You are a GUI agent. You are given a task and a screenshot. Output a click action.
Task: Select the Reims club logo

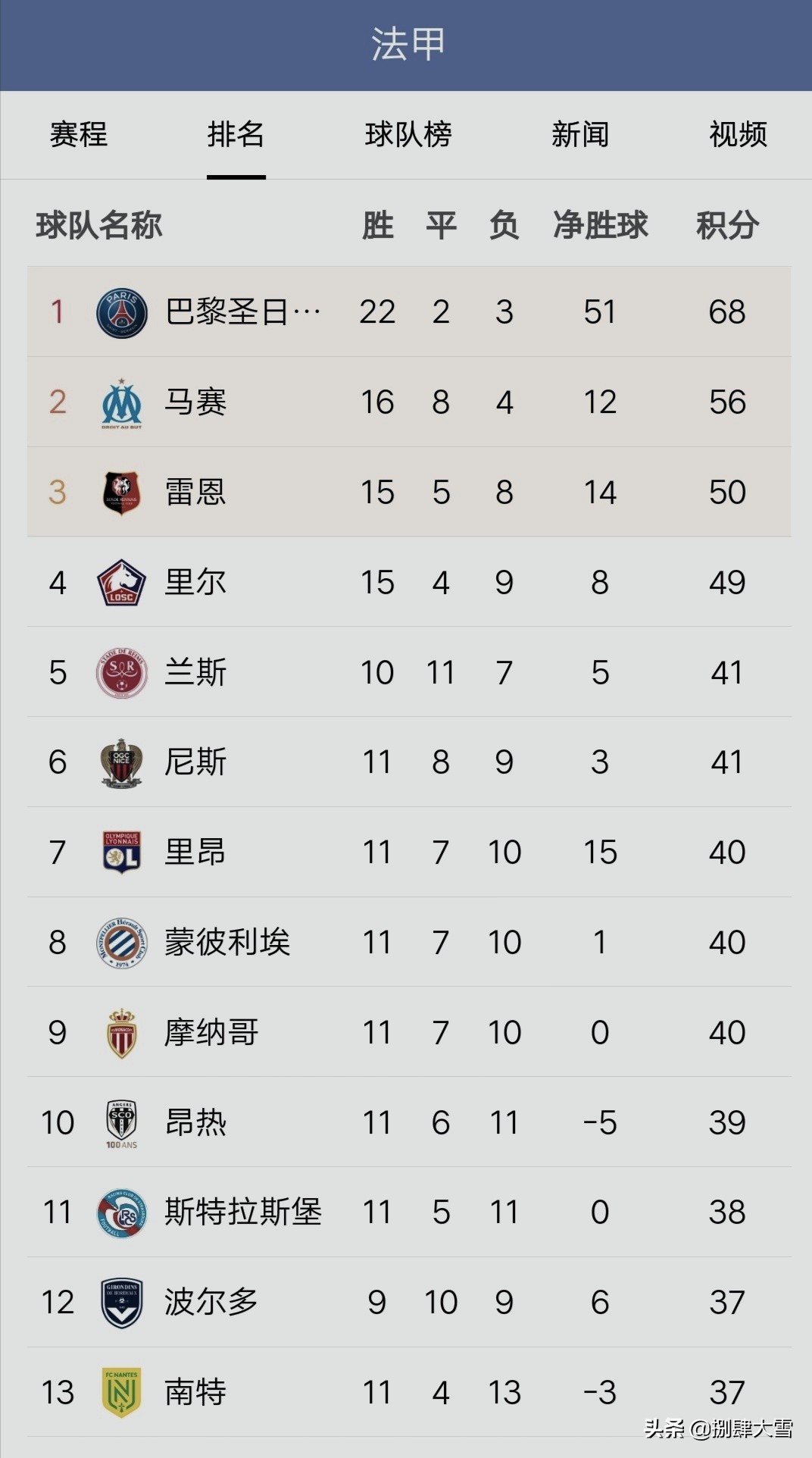pos(120,671)
